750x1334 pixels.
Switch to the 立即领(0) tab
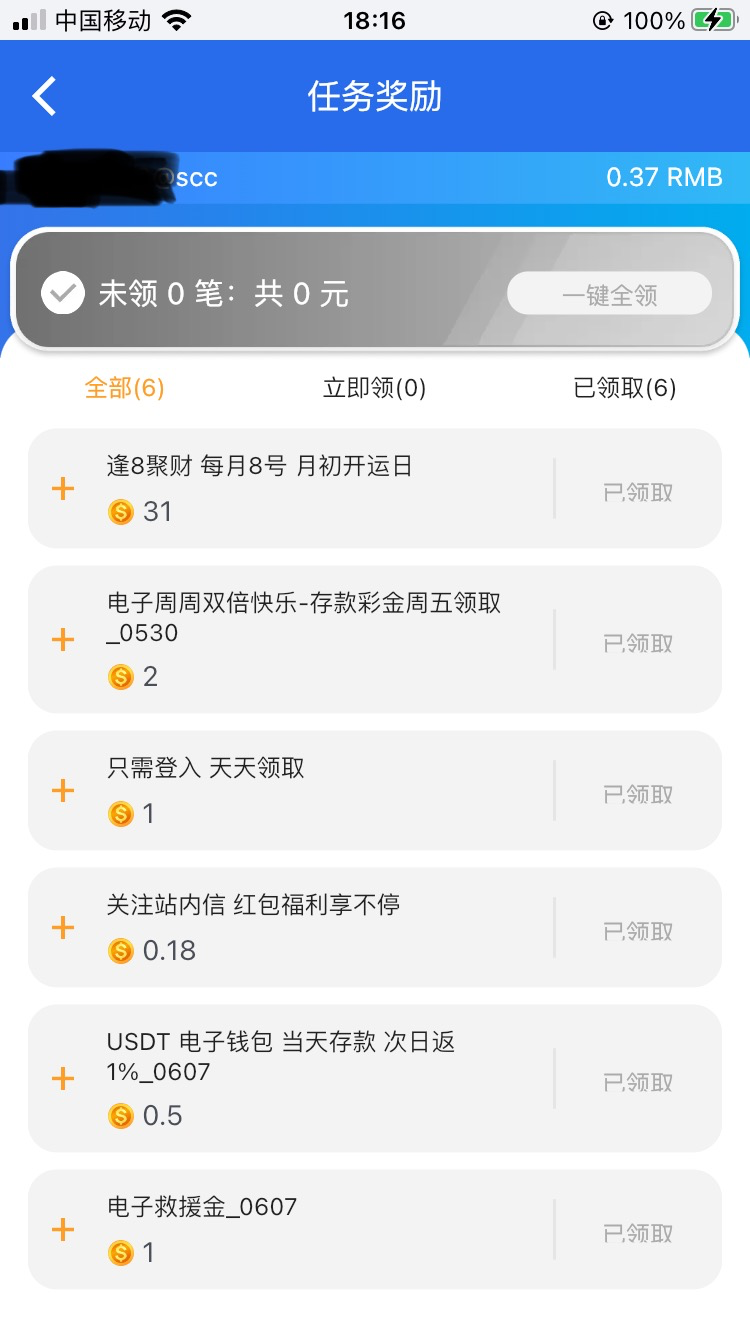(x=374, y=388)
